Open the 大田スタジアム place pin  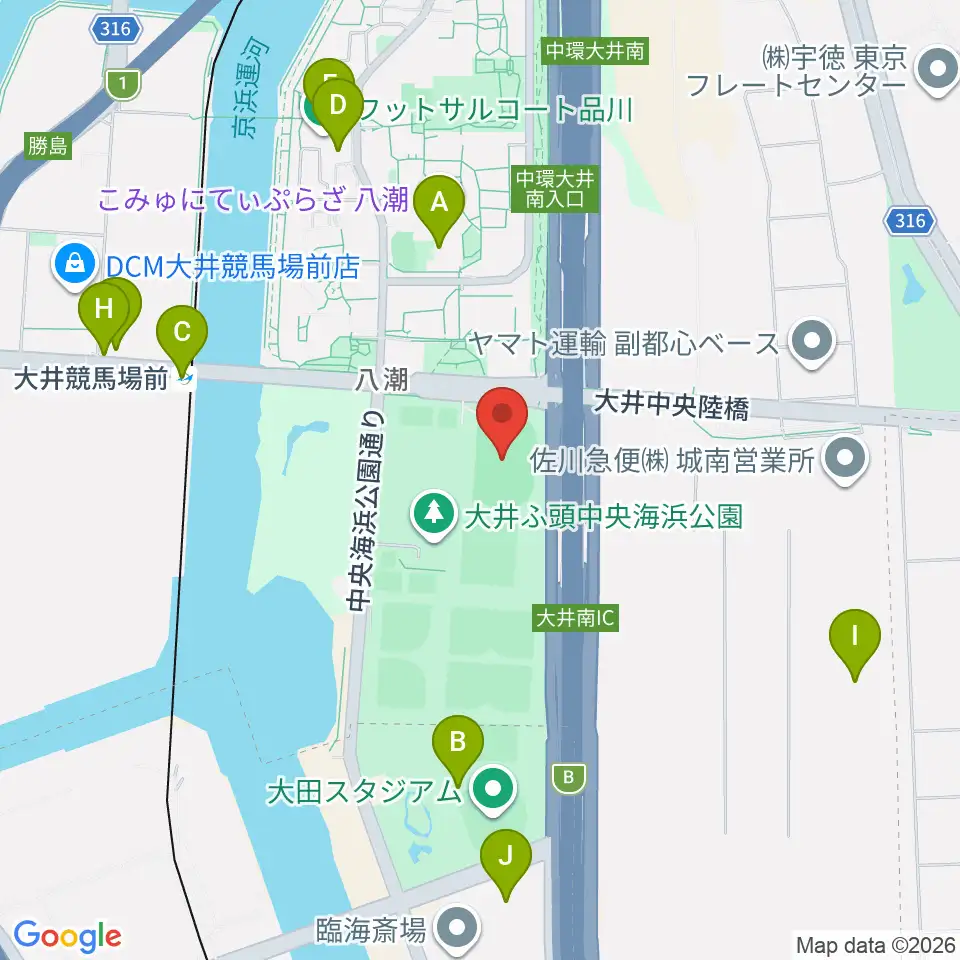coord(493,790)
